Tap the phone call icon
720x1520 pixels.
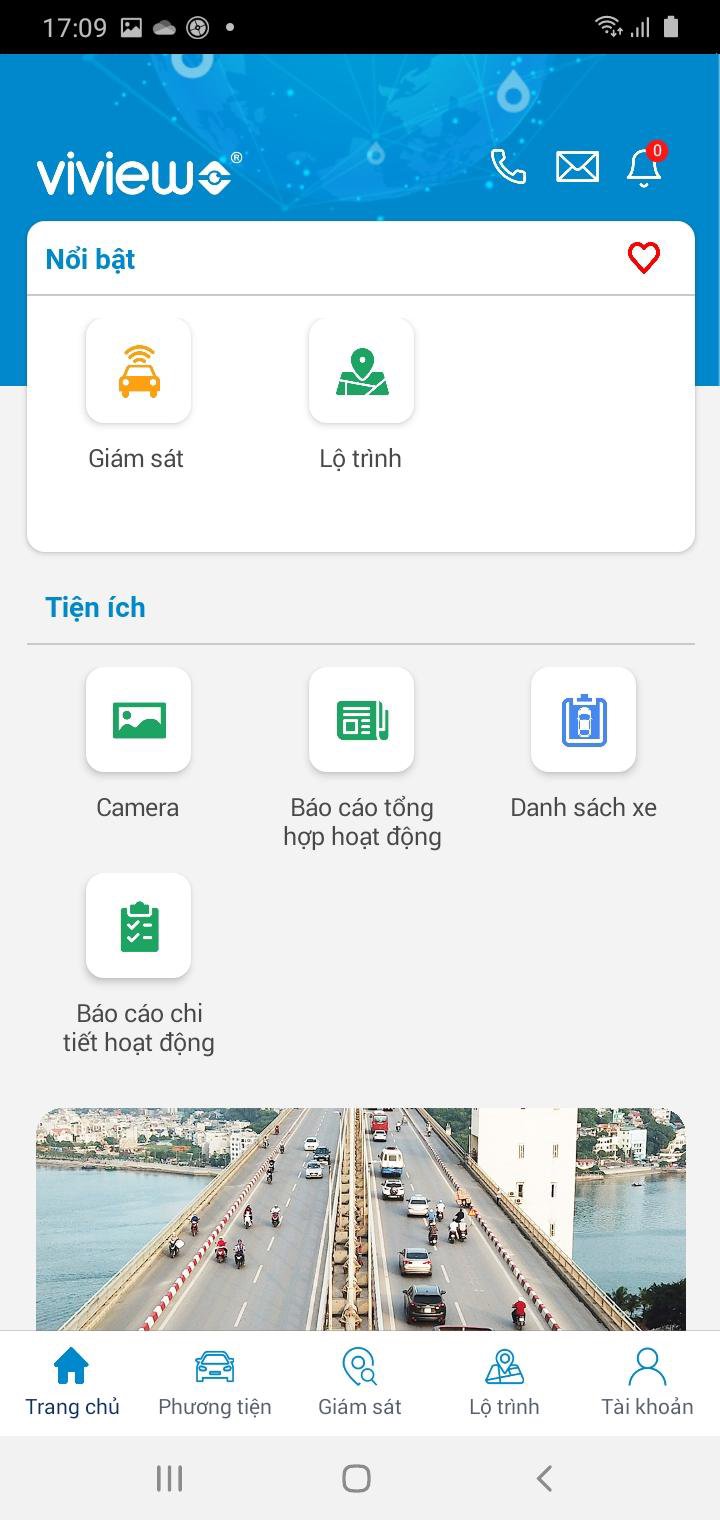click(x=508, y=167)
